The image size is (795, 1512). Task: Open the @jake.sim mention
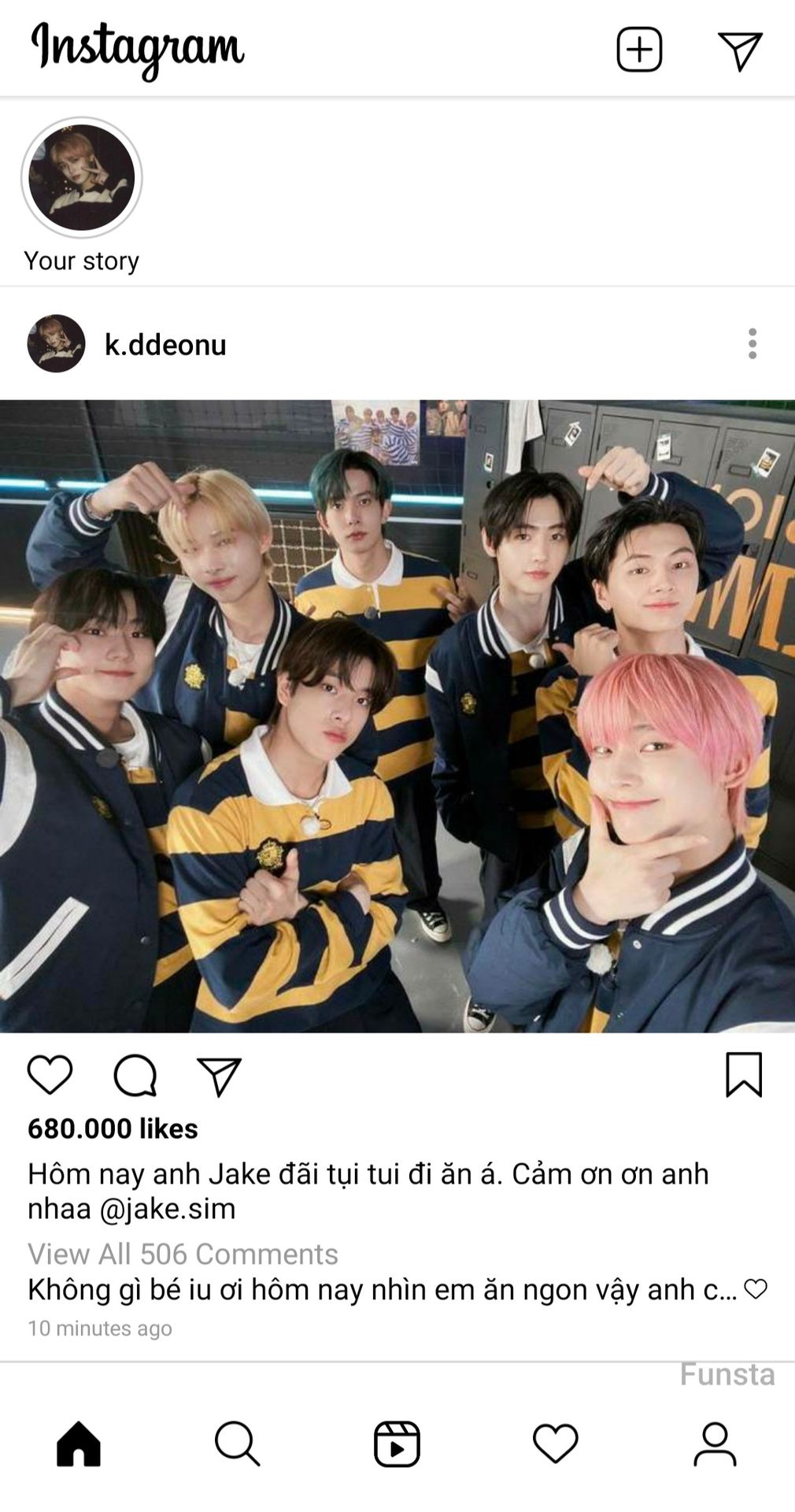(x=168, y=1208)
